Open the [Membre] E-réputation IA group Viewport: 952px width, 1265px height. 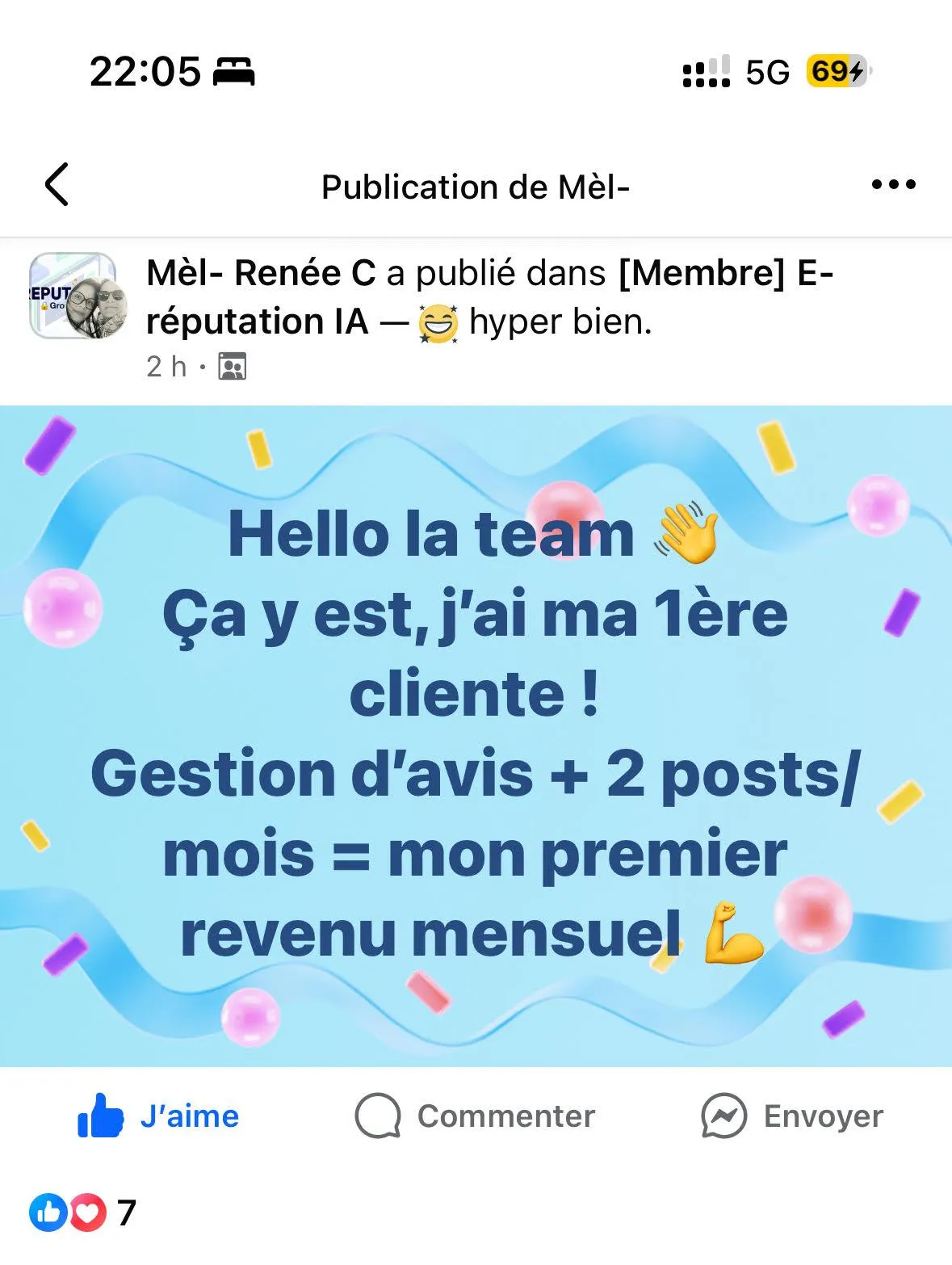[x=725, y=274]
